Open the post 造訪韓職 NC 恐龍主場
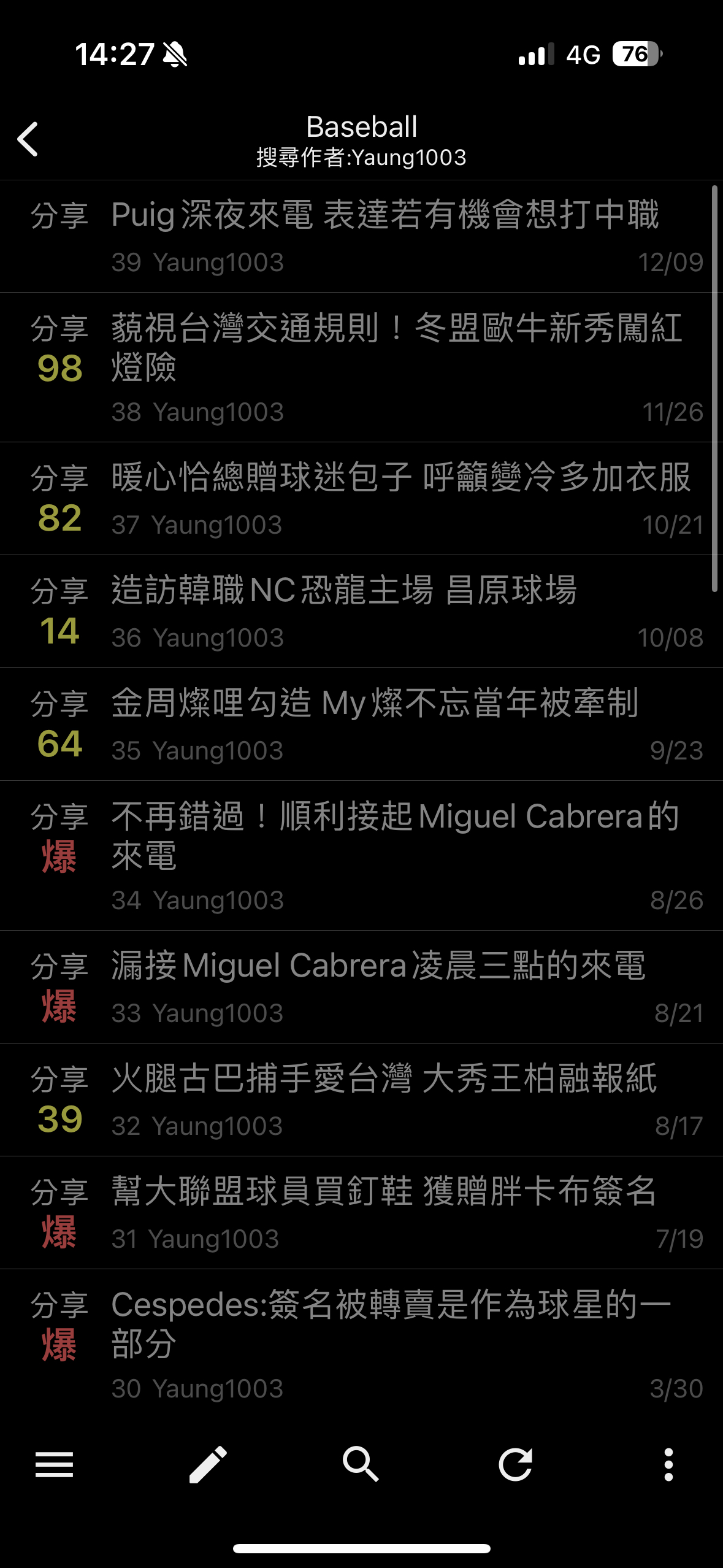This screenshot has width=723, height=1568. 361,612
